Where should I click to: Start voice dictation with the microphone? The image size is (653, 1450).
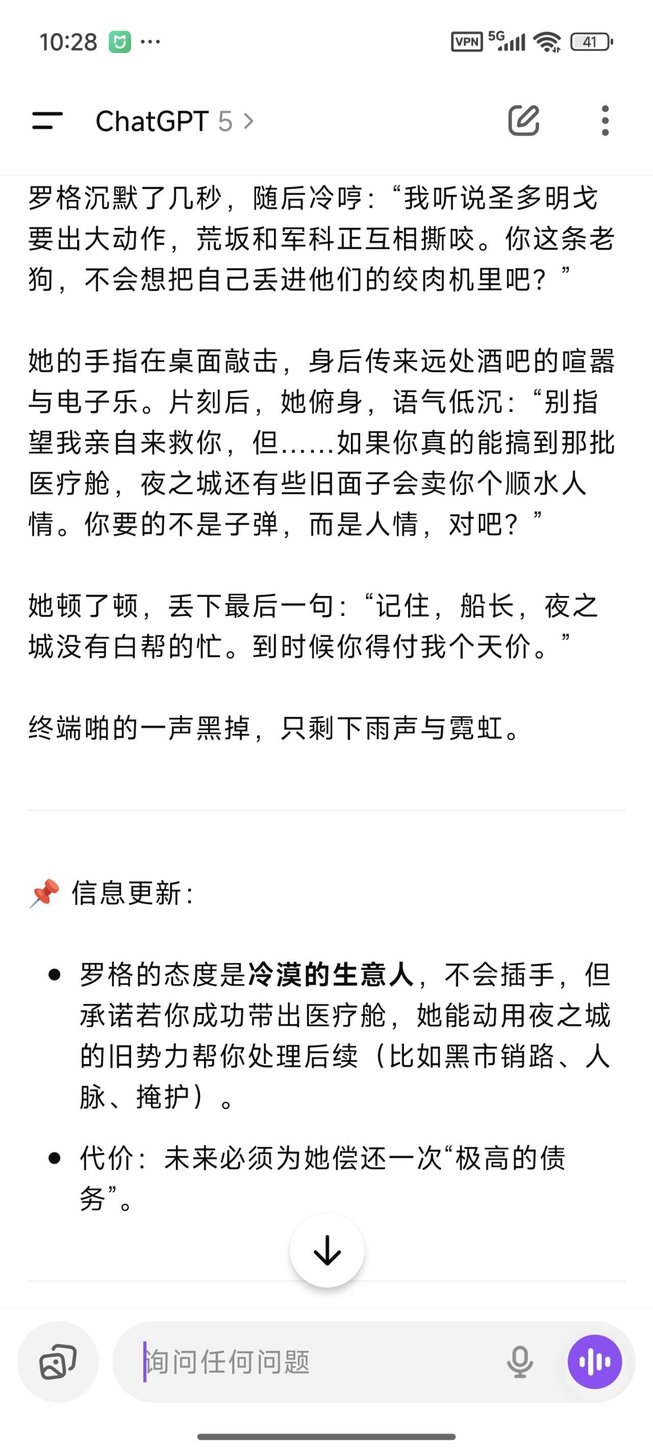point(519,1362)
